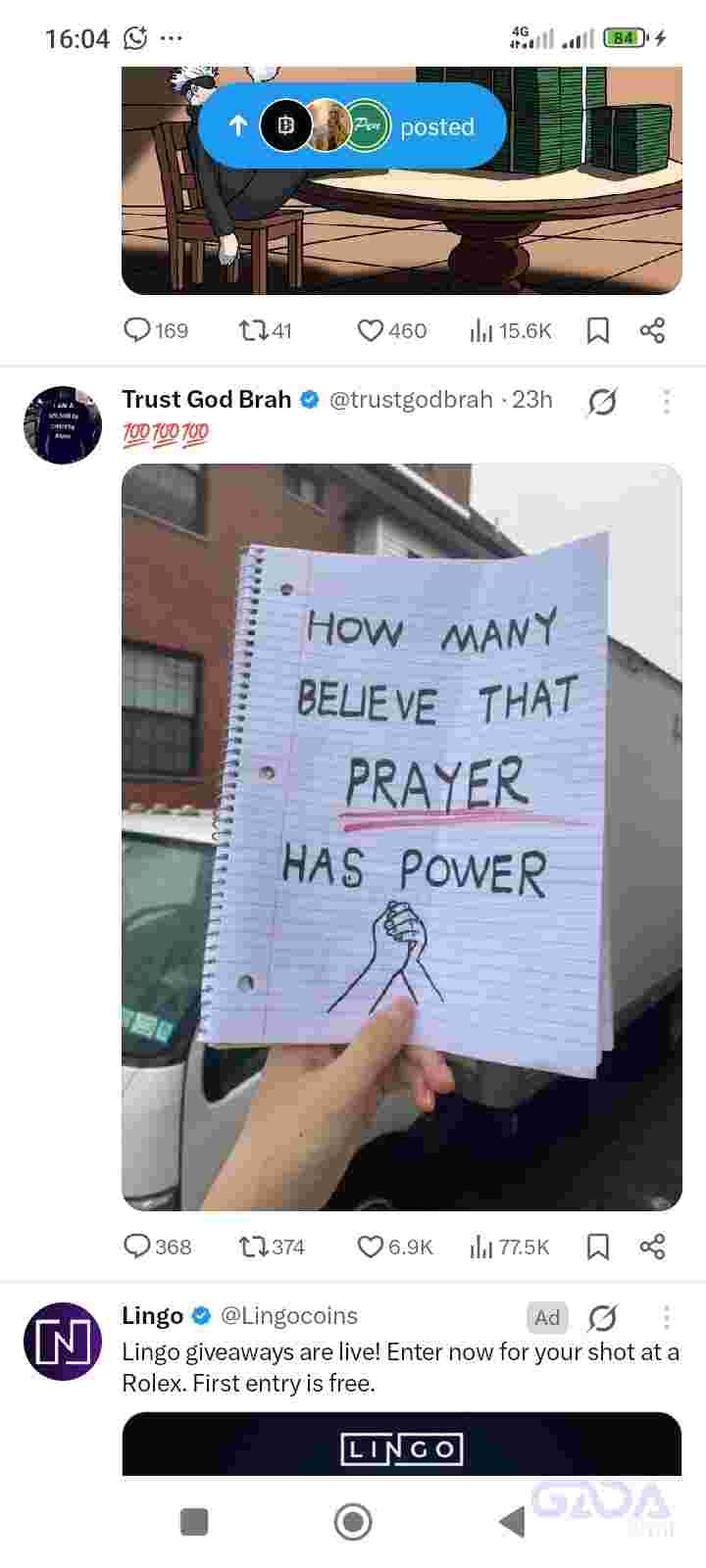Reply to the post with 169 comments
Screen dimensions: 706x1568
point(138,330)
